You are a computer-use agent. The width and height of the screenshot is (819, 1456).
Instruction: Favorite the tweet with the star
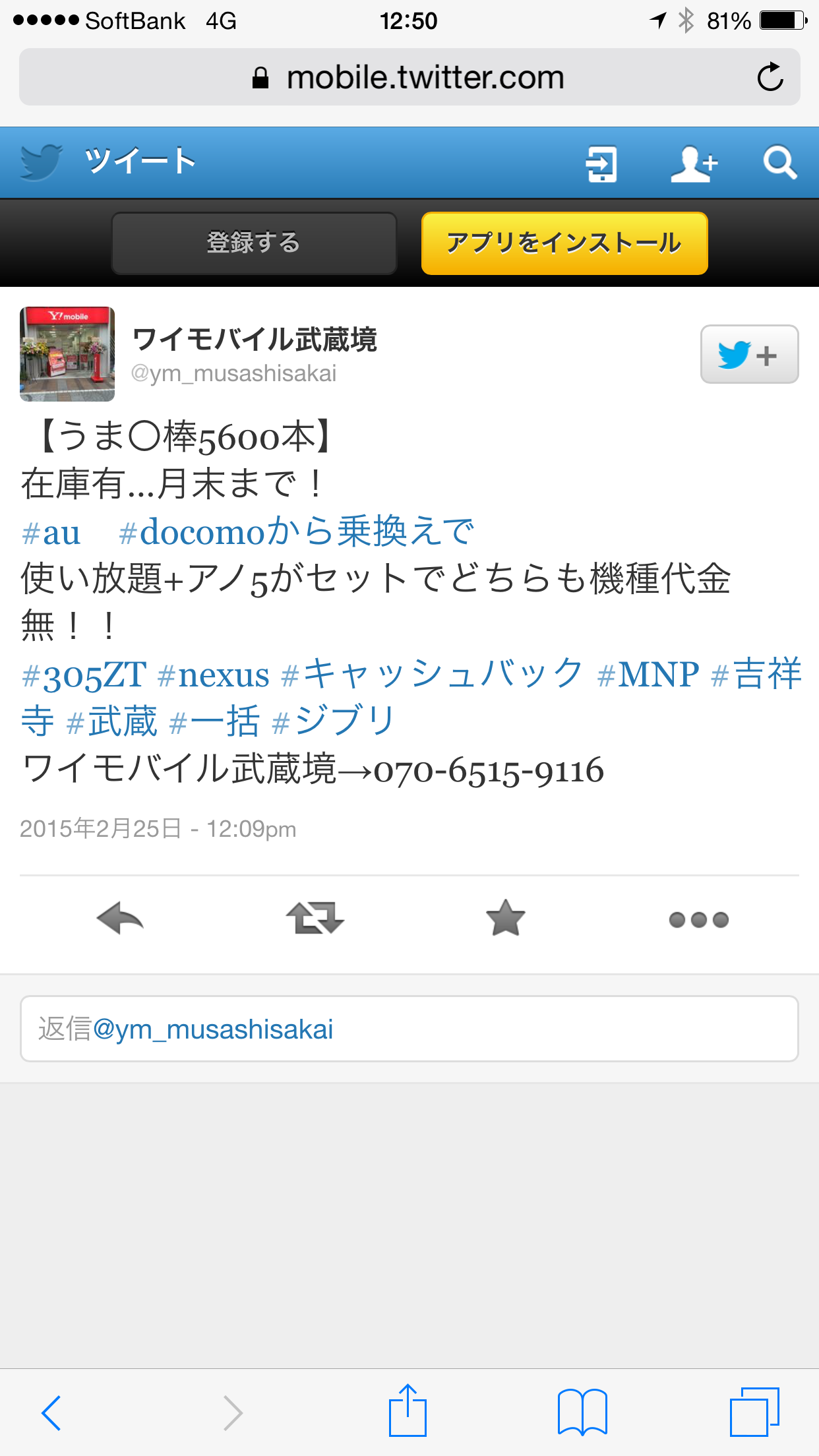506,918
